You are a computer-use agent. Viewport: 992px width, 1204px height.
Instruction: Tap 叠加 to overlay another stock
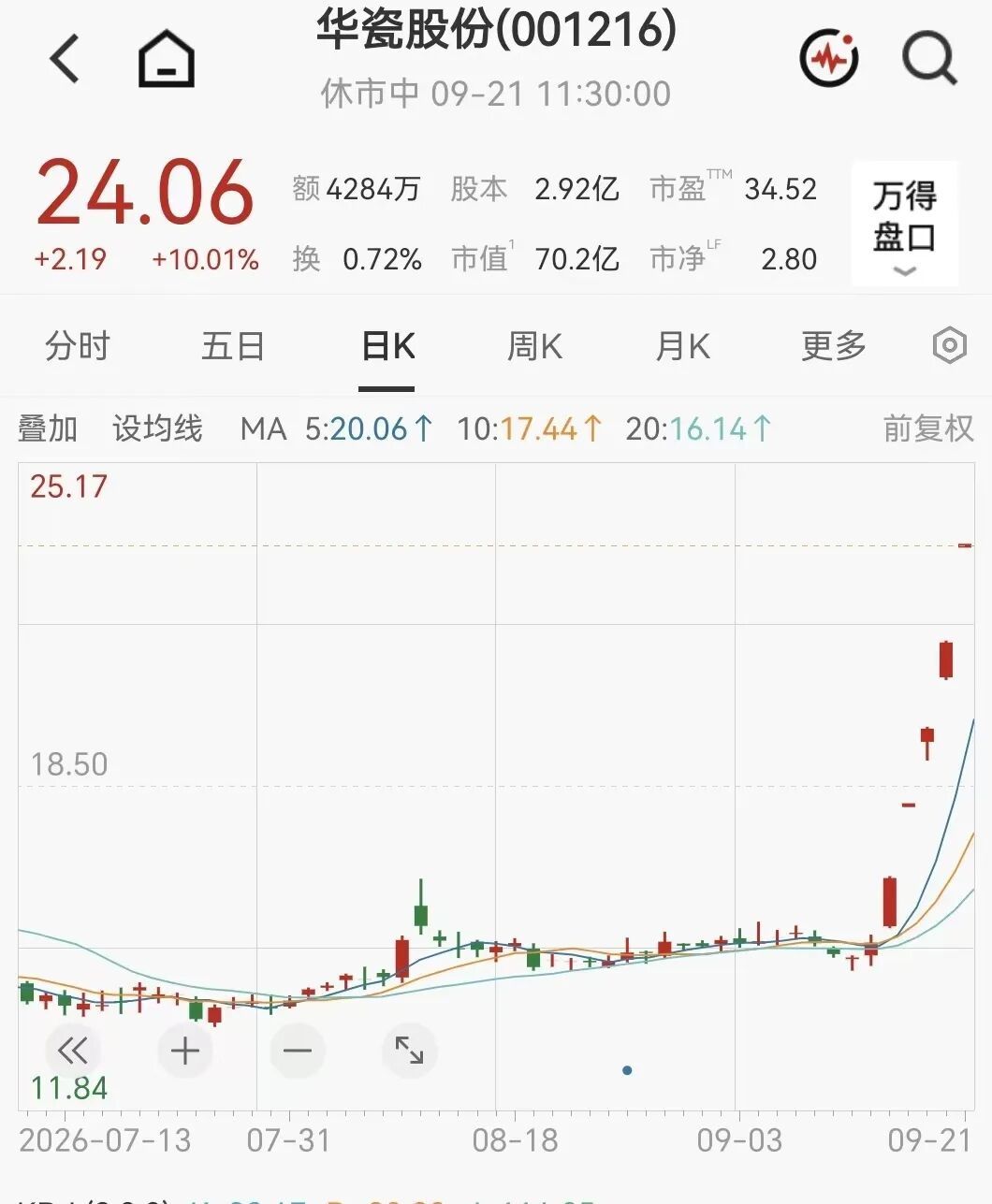(48, 428)
